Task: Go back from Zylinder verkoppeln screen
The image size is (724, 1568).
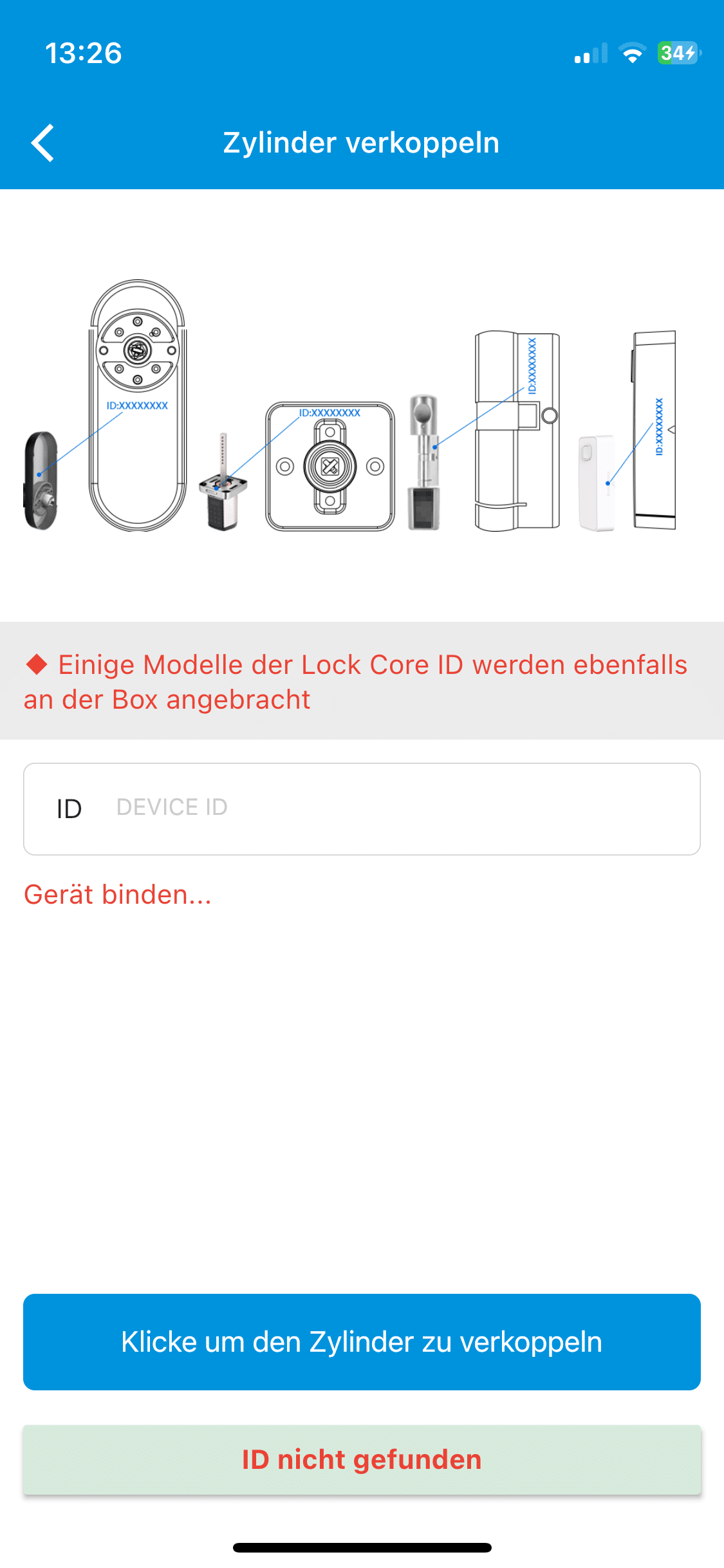Action: [x=42, y=143]
